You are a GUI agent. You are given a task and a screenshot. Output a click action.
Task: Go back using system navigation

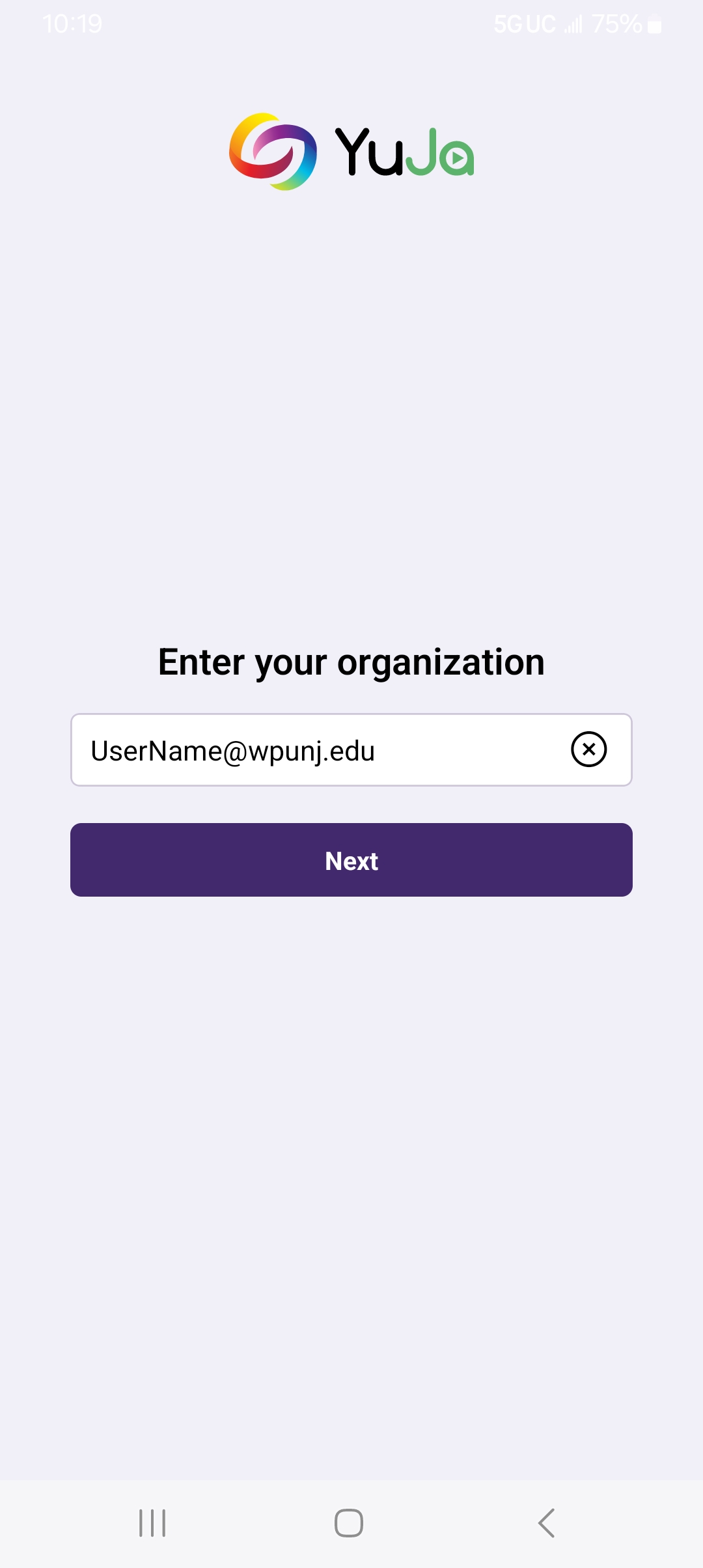547,1523
